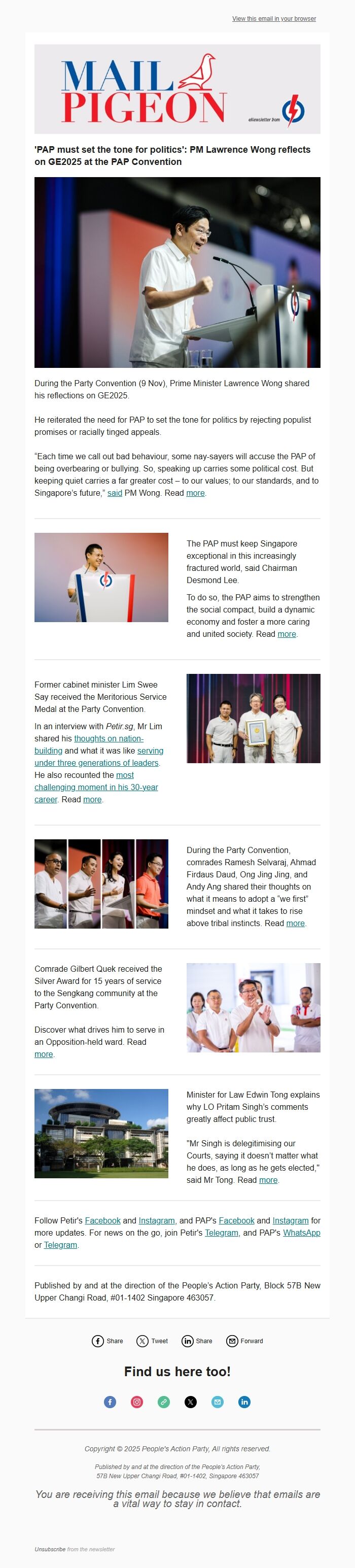Open PAP's WhatsApp link
Screen dimensions: 355x1568
pyautogui.click(x=301, y=1233)
